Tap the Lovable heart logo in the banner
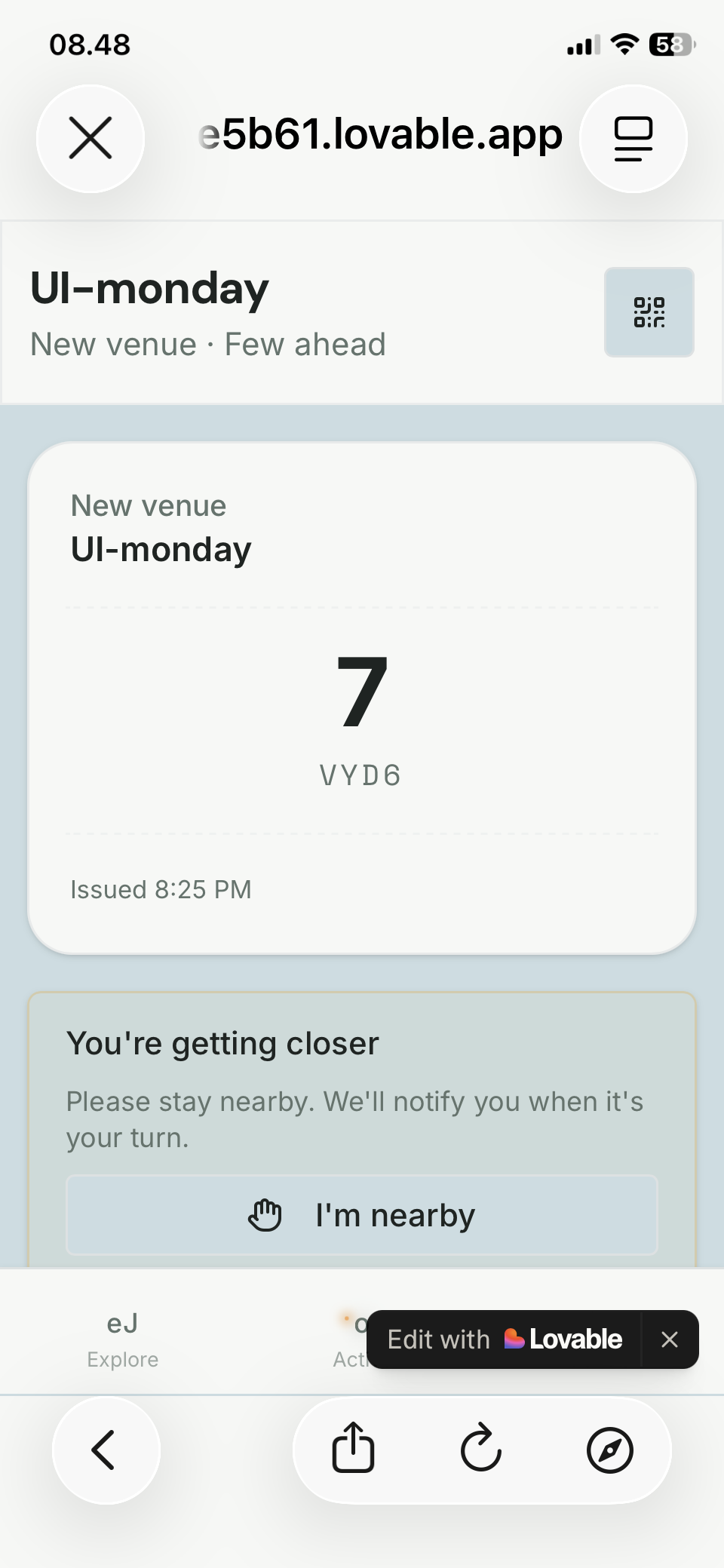This screenshot has height=1568, width=724. point(515,1339)
